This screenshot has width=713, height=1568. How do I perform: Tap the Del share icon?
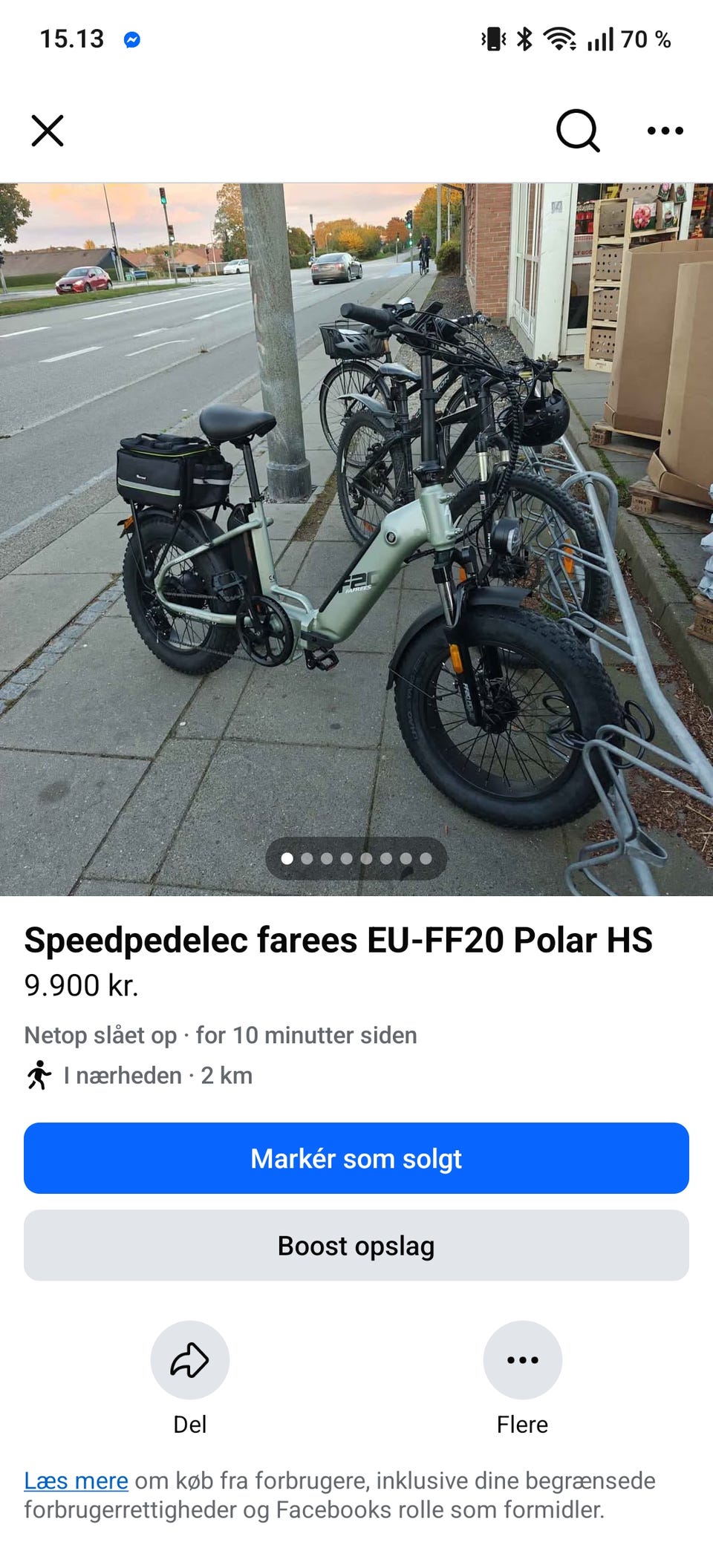point(191,1359)
